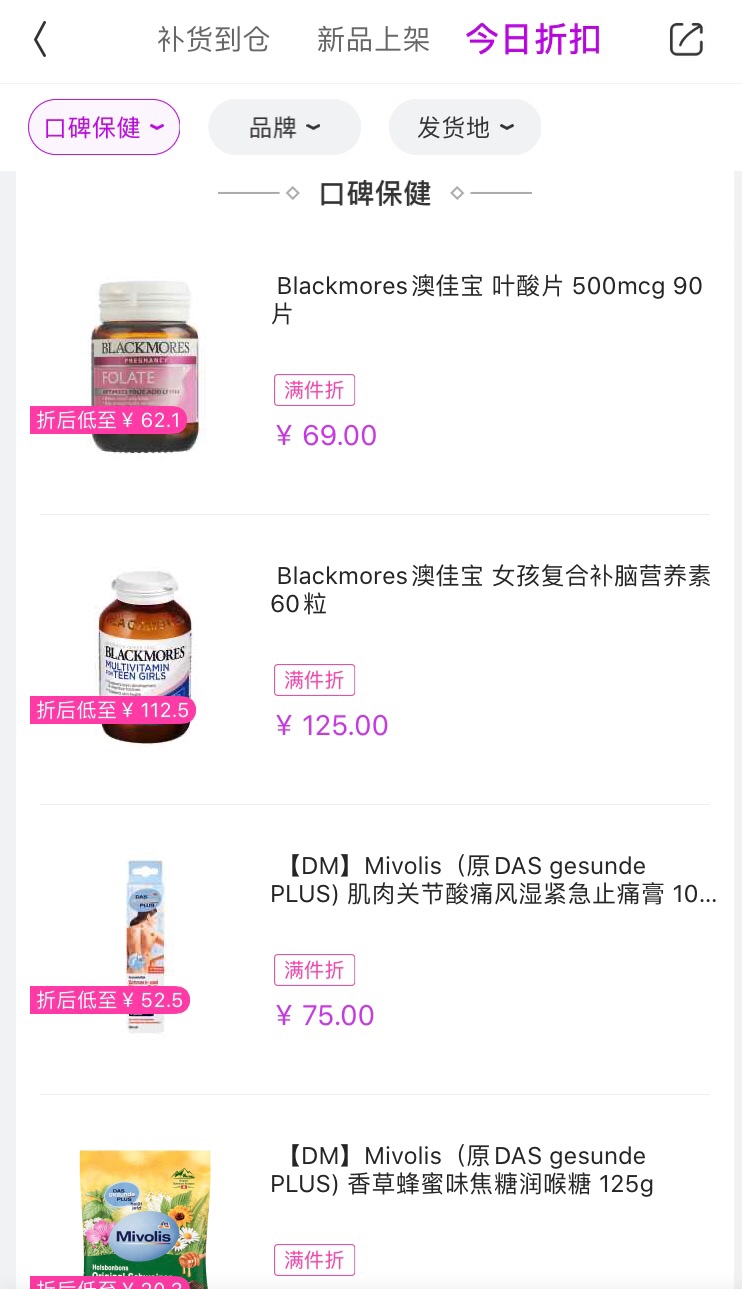Go back using the top arrow
Screen dimensions: 742x1289
(40, 40)
